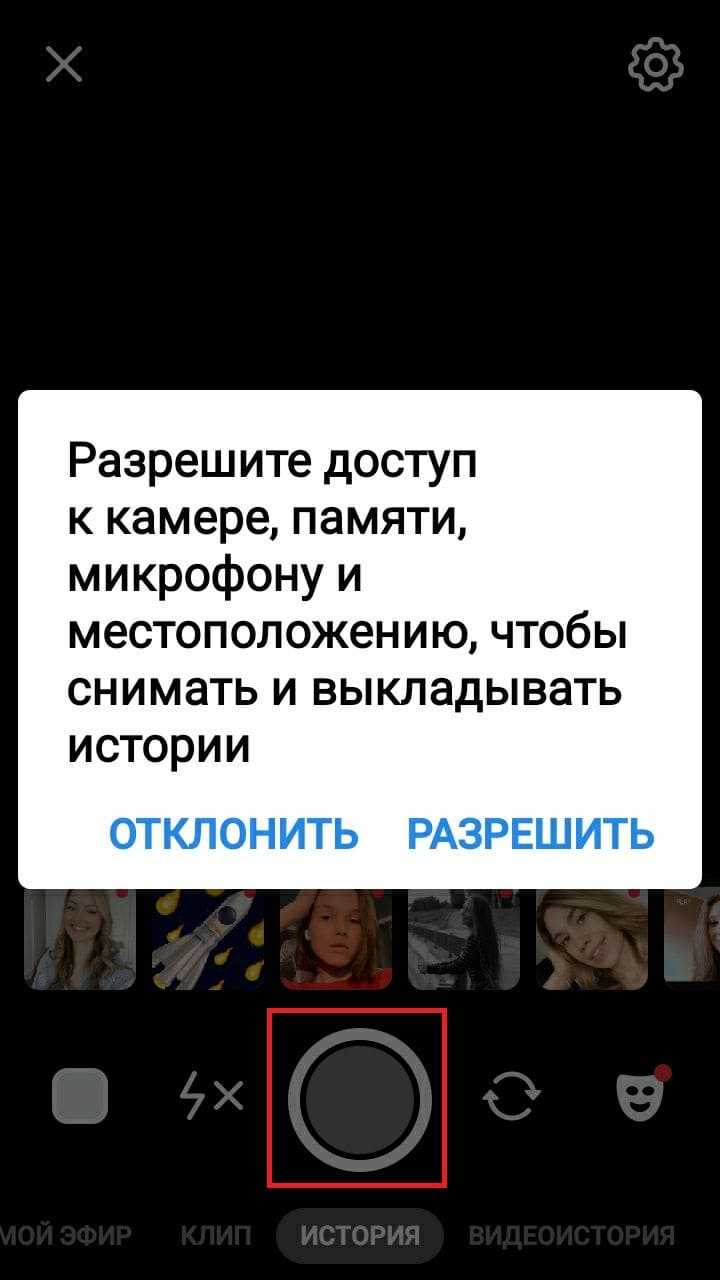Switch to ВИДЕОИСТОРИЯ mode
Viewport: 720px width, 1280px height.
(571, 1235)
